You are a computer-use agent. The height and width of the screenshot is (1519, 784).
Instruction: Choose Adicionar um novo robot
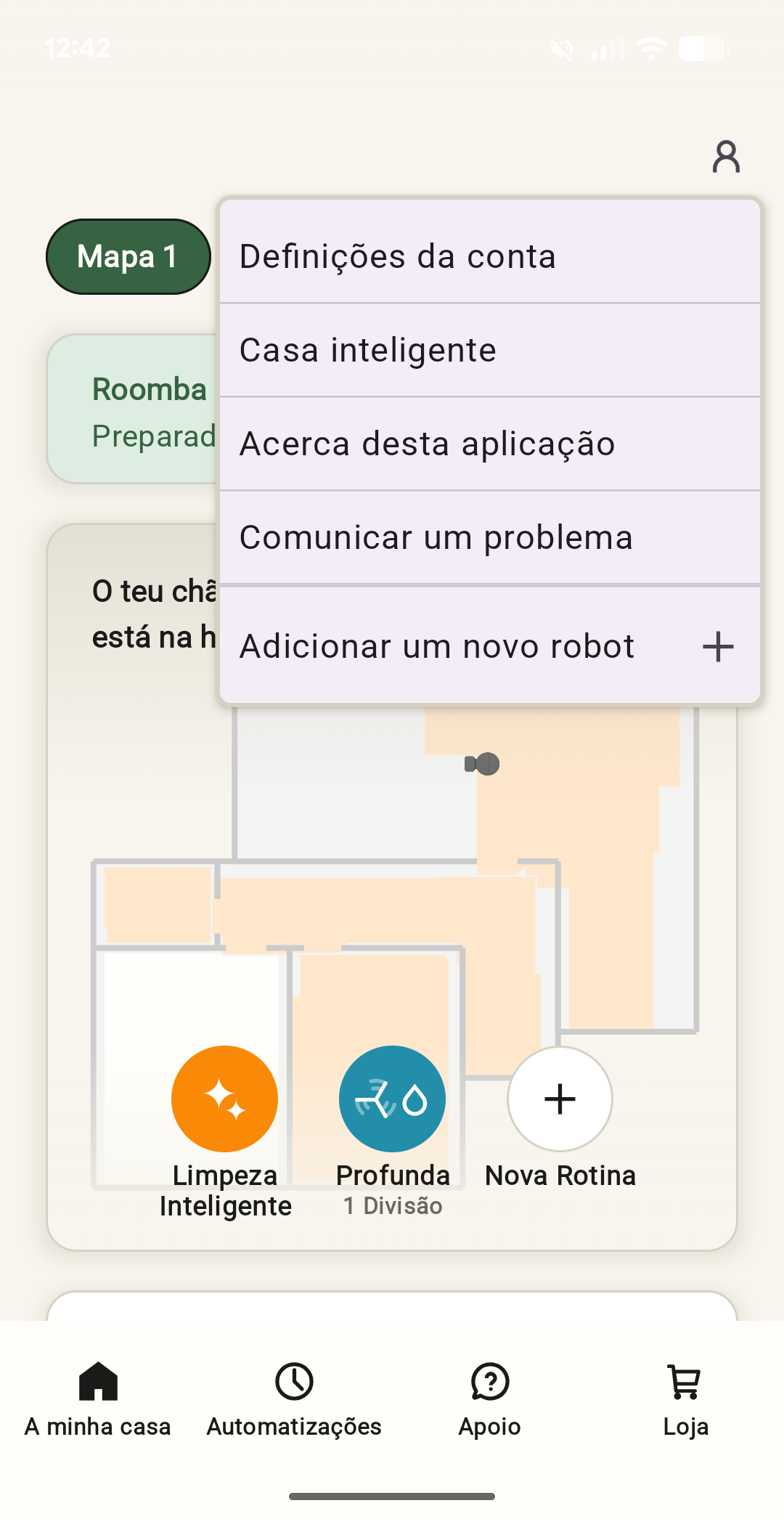489,646
